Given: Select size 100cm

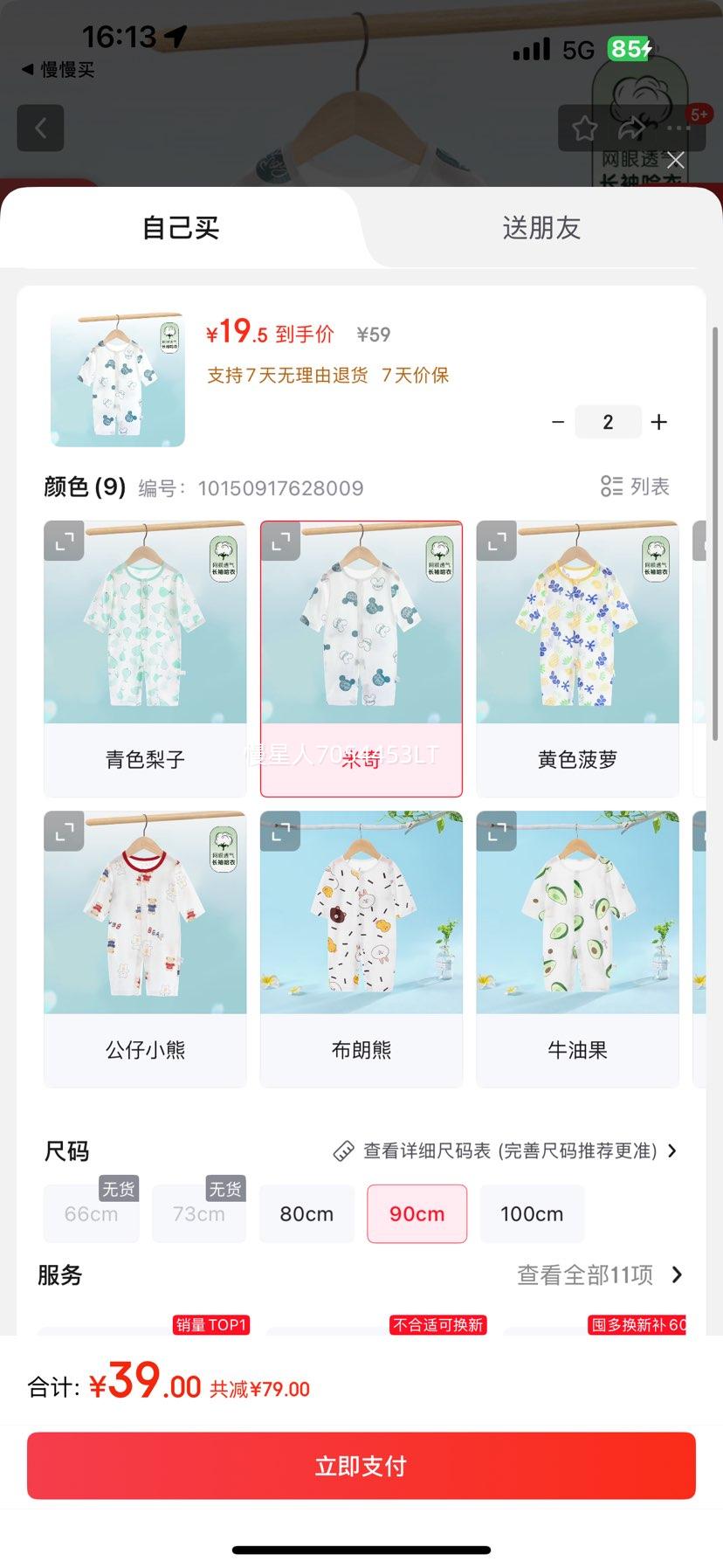Looking at the screenshot, I should (x=532, y=1214).
